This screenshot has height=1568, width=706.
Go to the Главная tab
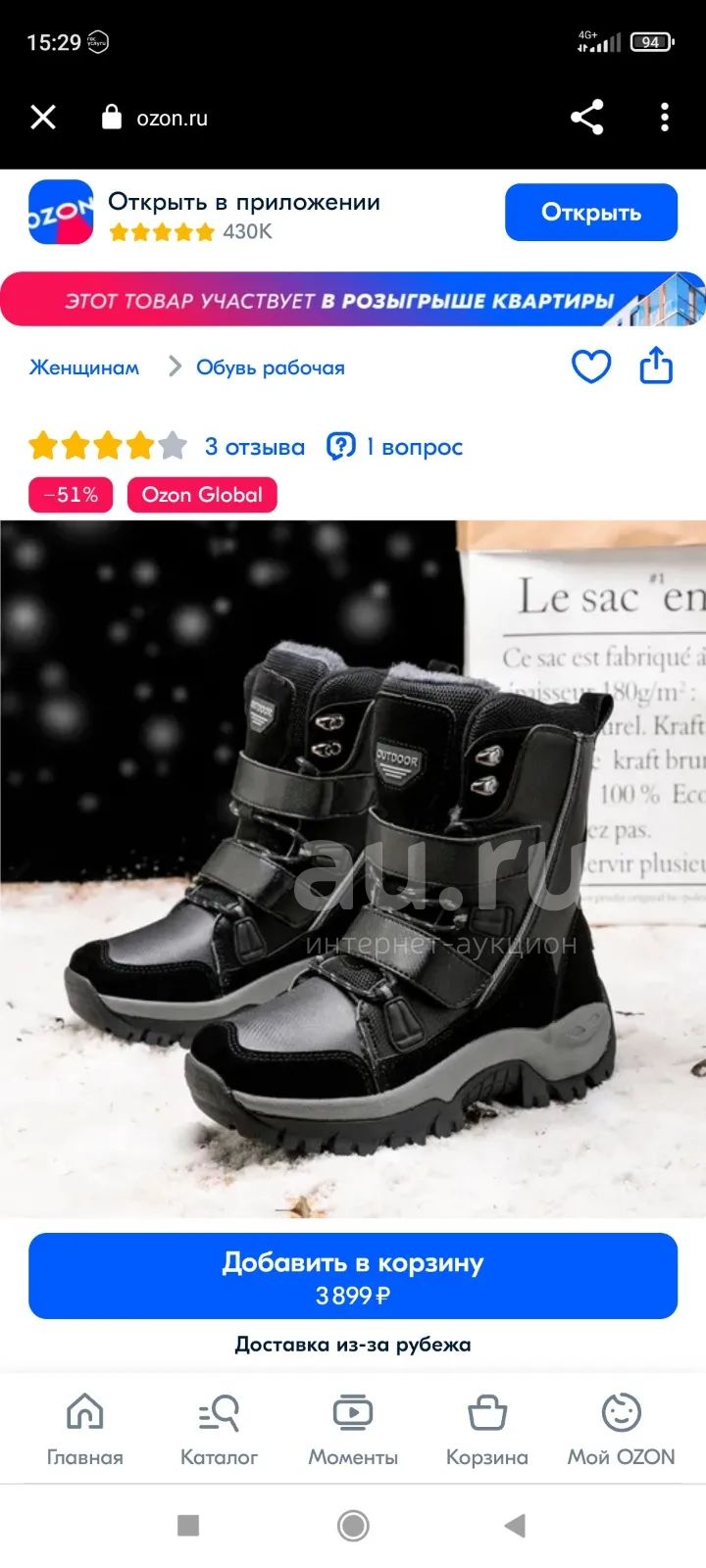pos(85,1430)
